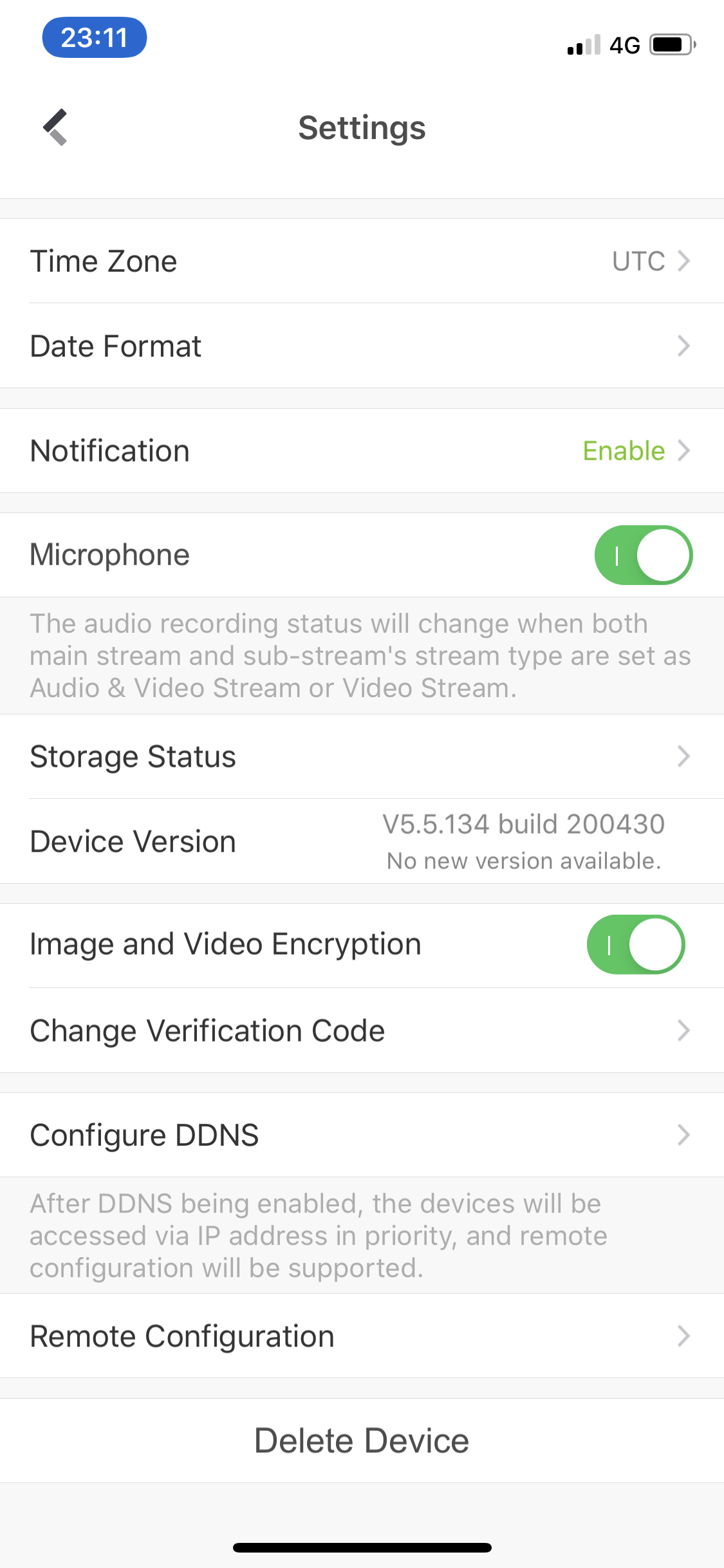Image resolution: width=724 pixels, height=1568 pixels.
Task: Open Change Verification Code
Action: click(362, 1031)
